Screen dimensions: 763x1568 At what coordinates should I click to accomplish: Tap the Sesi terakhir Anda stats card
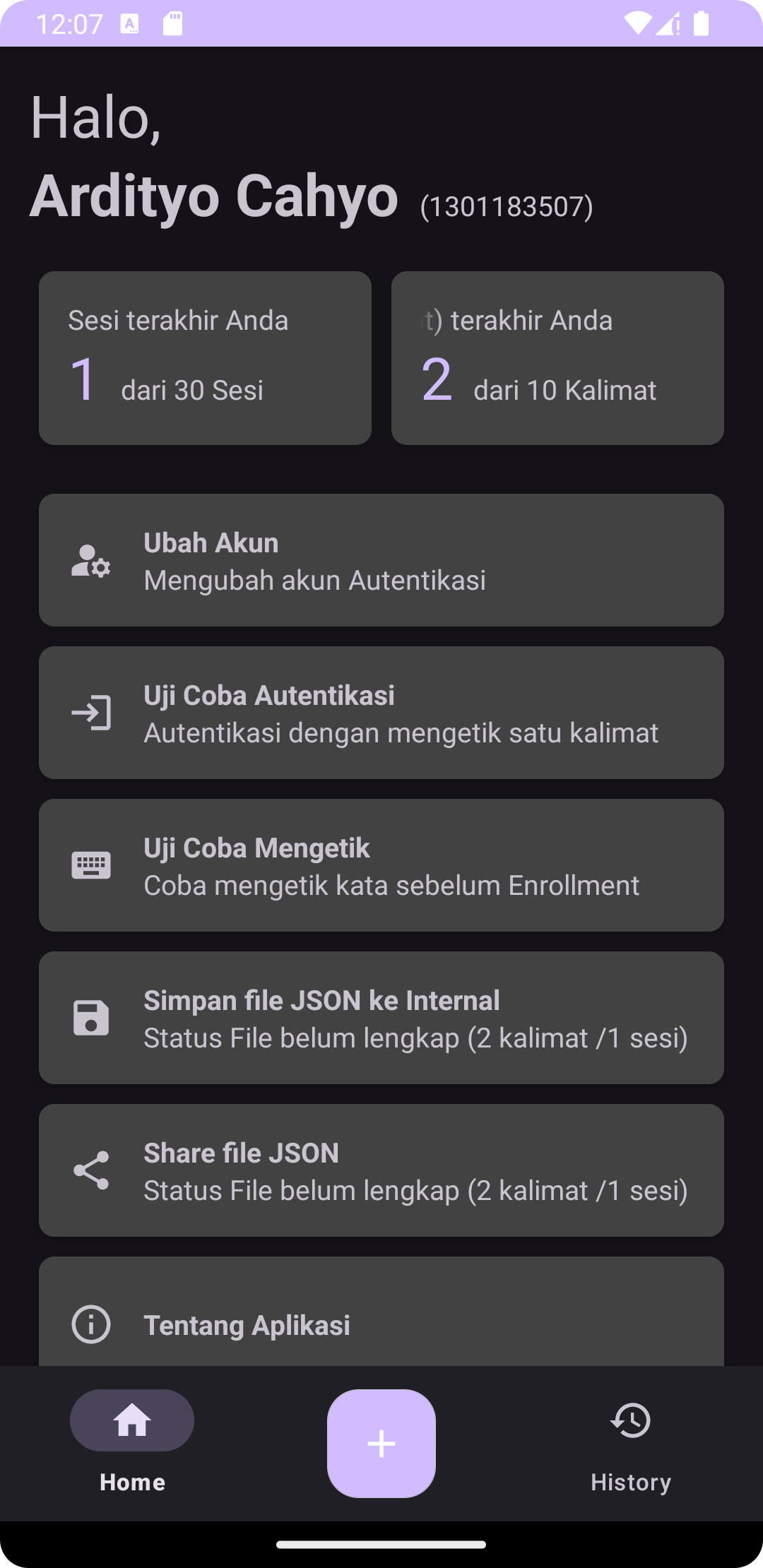206,357
